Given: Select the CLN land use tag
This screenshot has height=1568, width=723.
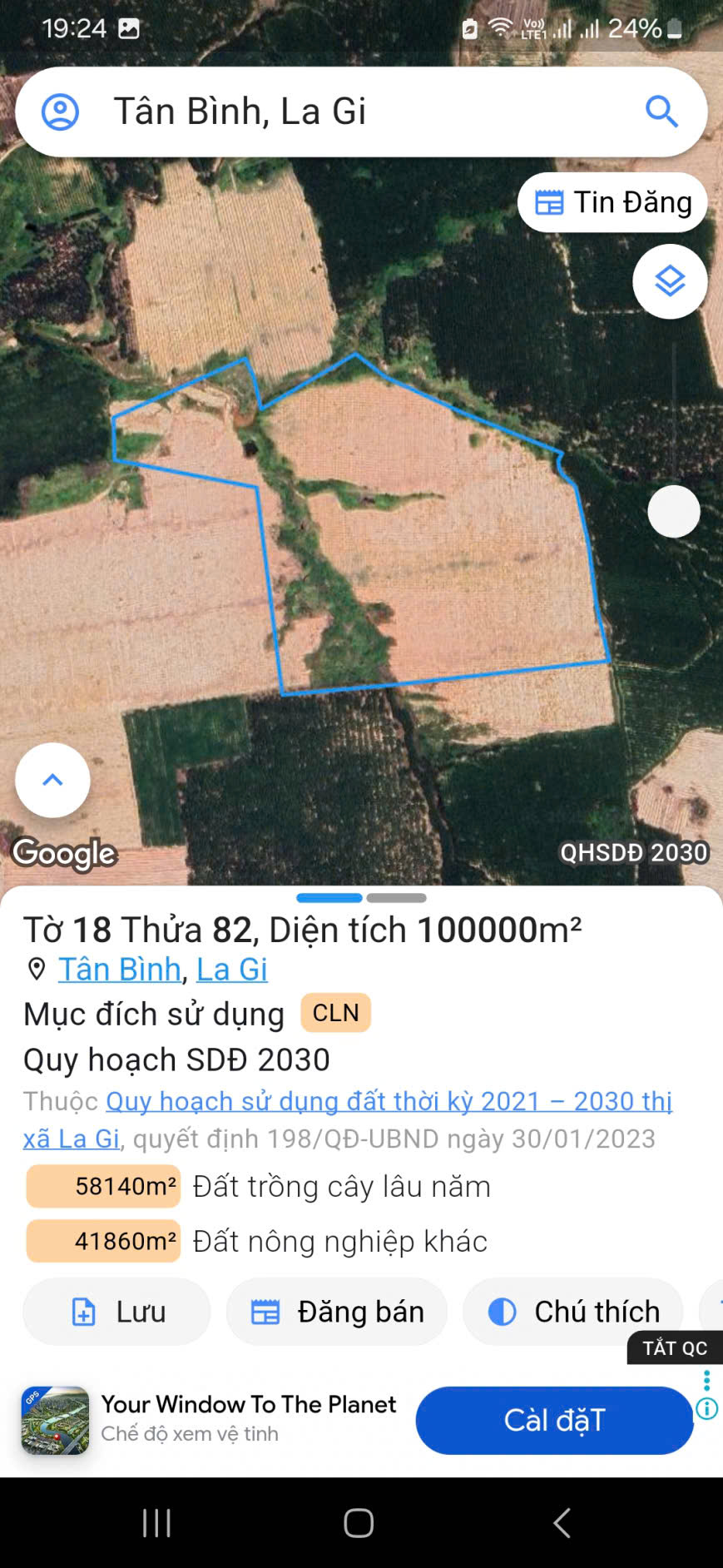Looking at the screenshot, I should click(x=334, y=1013).
